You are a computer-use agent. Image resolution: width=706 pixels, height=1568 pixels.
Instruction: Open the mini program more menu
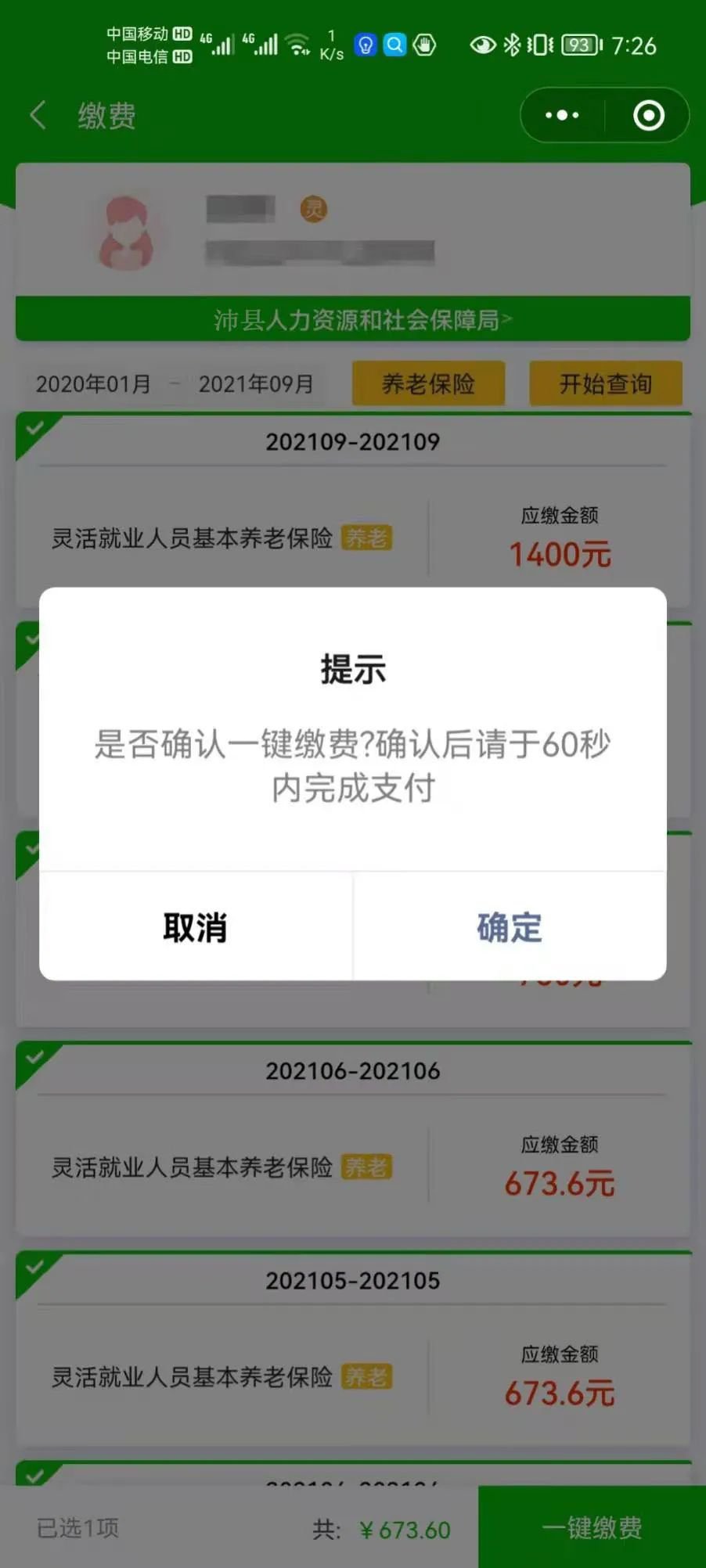pos(562,116)
